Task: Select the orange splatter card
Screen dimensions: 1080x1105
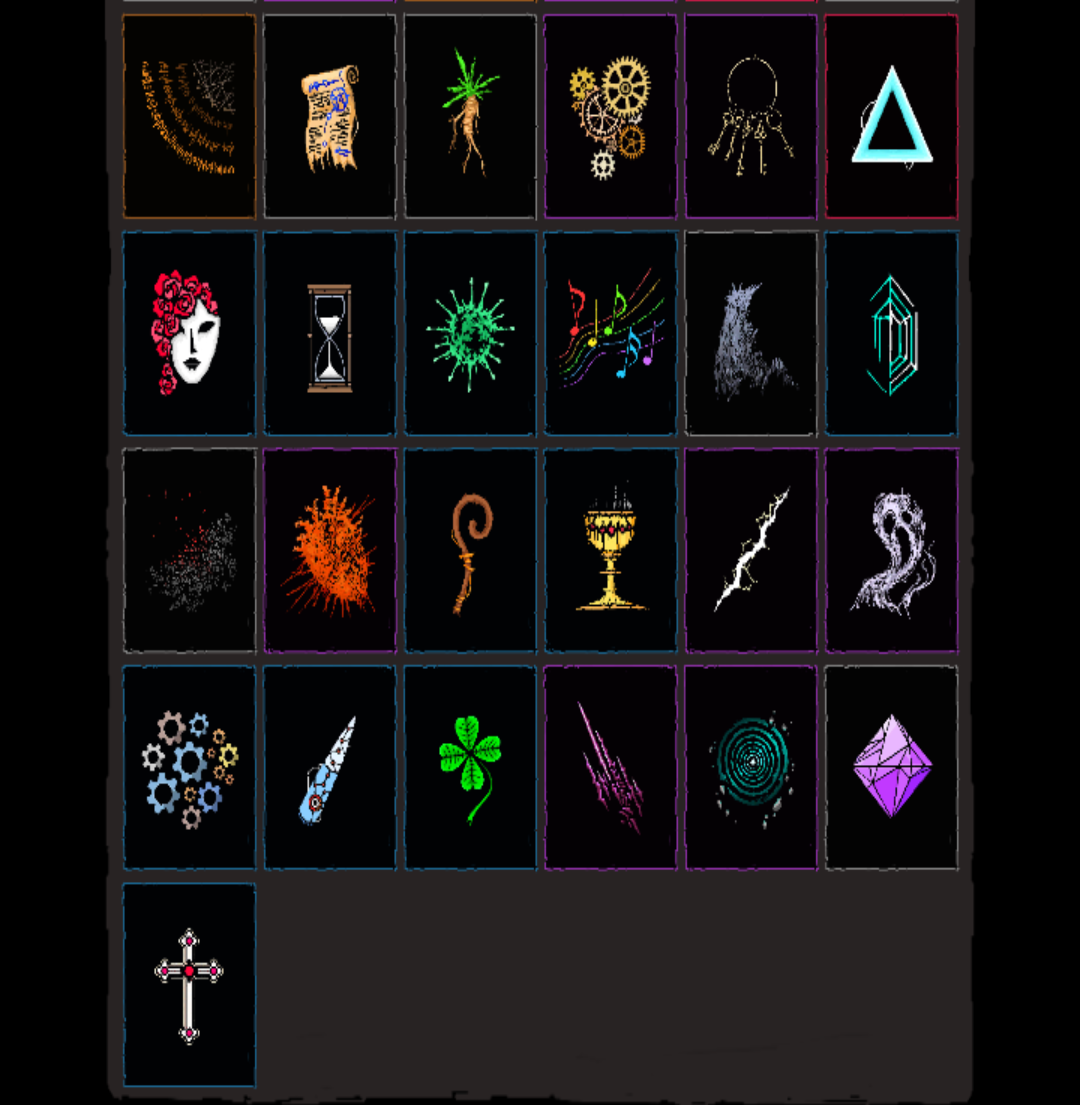Action: point(329,550)
